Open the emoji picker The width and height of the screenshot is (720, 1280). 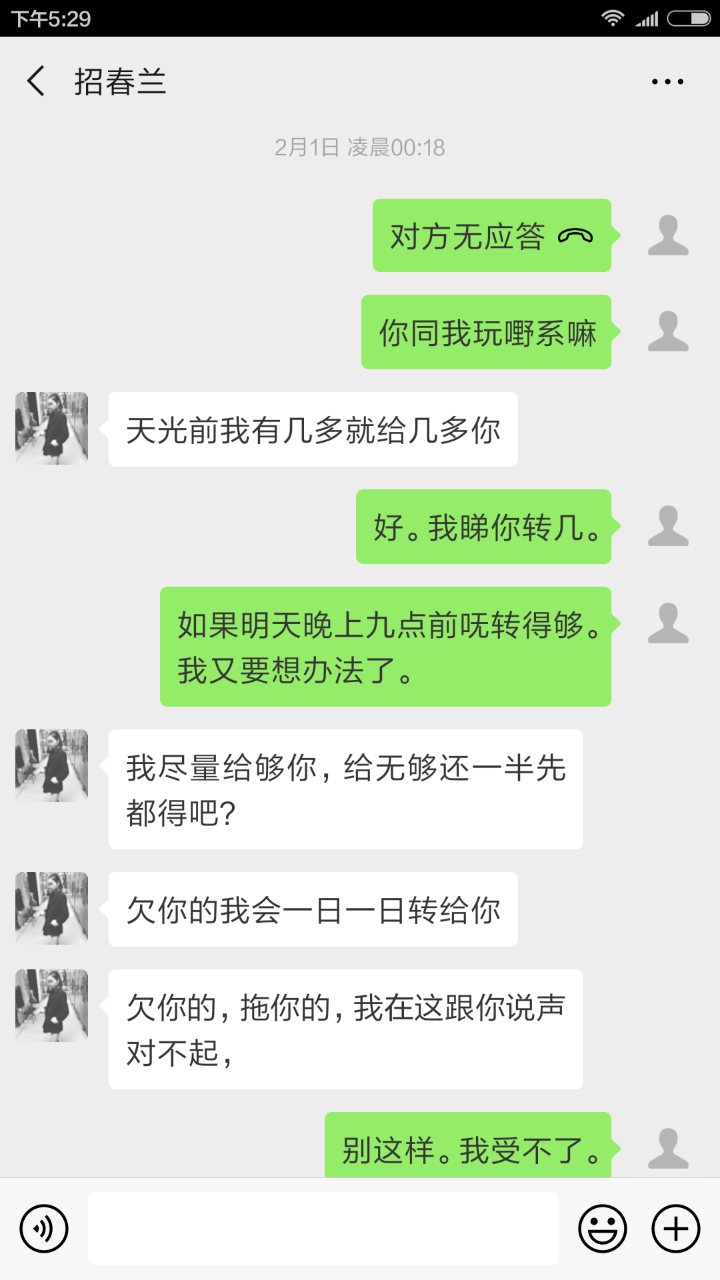[x=603, y=1229]
